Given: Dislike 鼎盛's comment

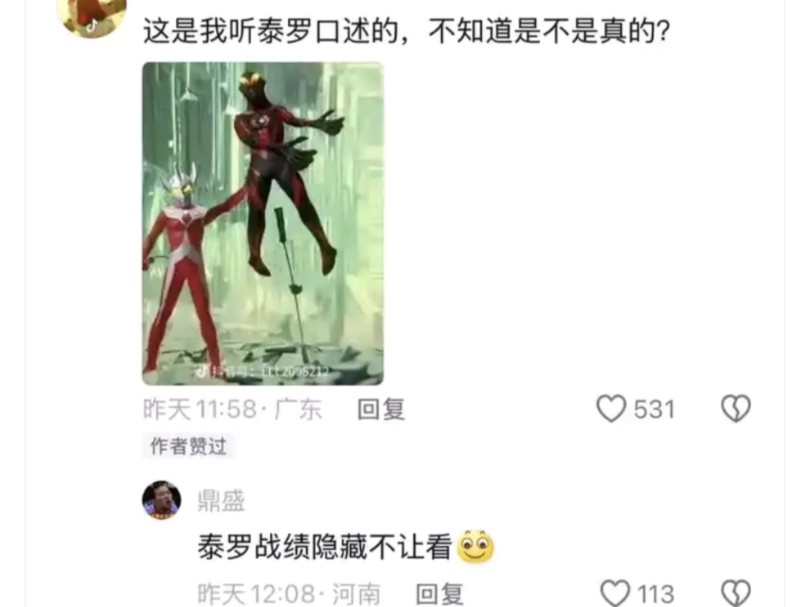Looking at the screenshot, I should tap(736, 594).
